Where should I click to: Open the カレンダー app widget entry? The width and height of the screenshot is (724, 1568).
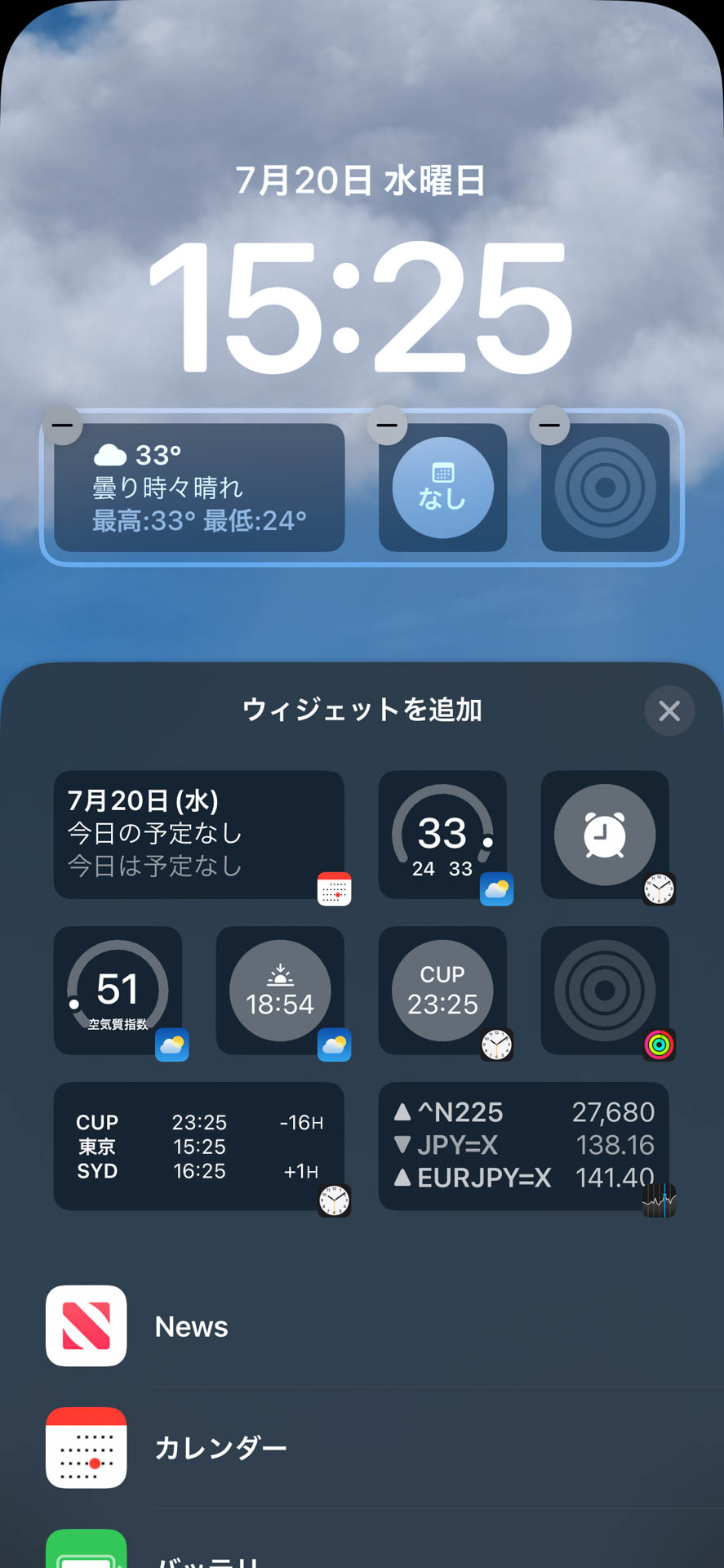(x=220, y=1448)
